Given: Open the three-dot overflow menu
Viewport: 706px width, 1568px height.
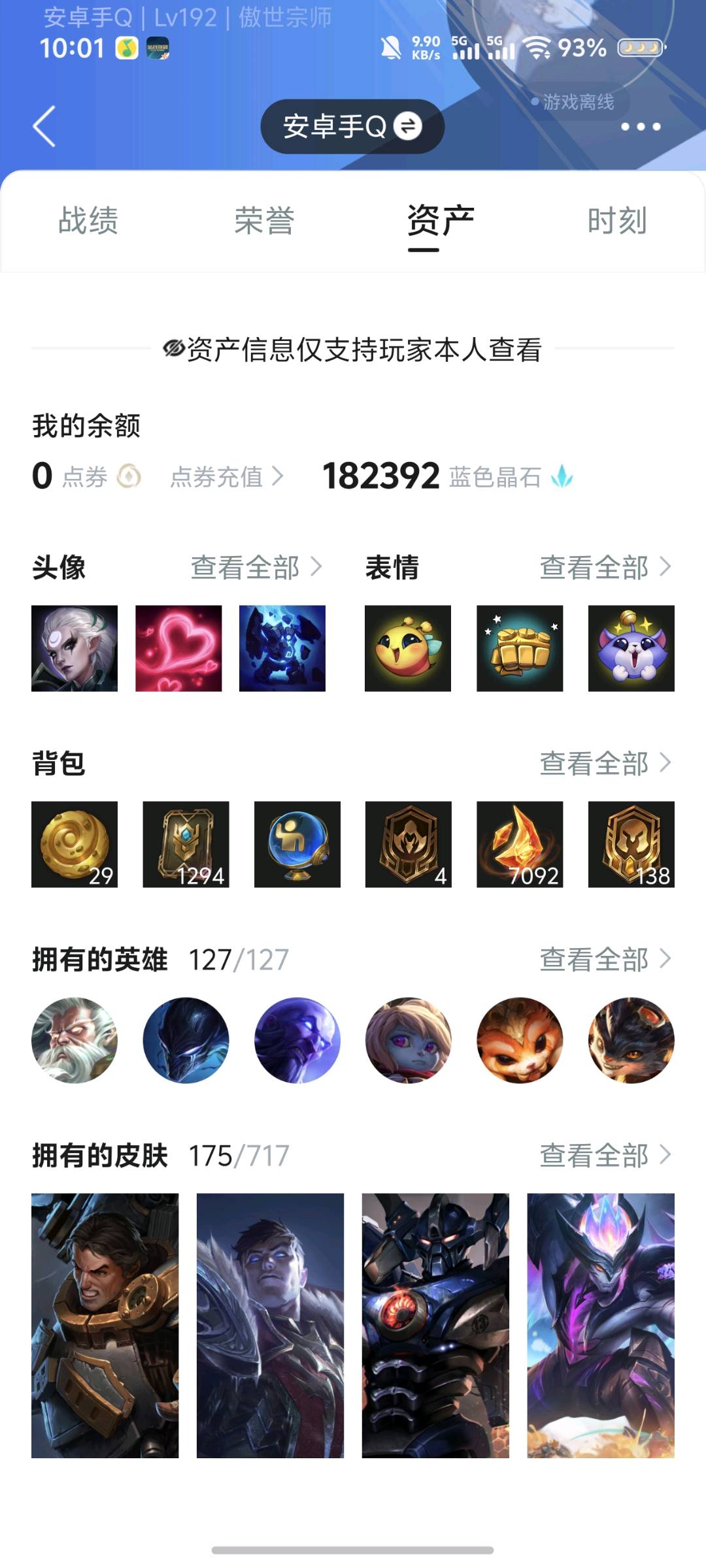Looking at the screenshot, I should 641,127.
